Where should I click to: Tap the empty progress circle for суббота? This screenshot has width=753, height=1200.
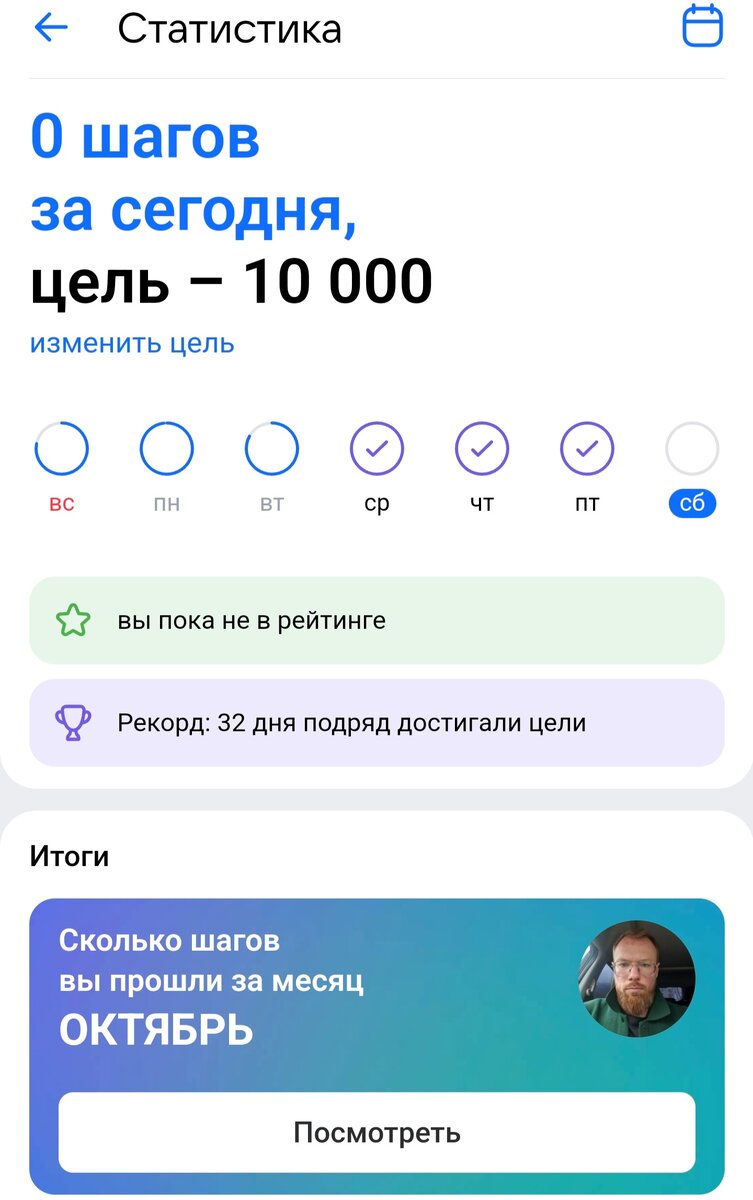(x=692, y=448)
